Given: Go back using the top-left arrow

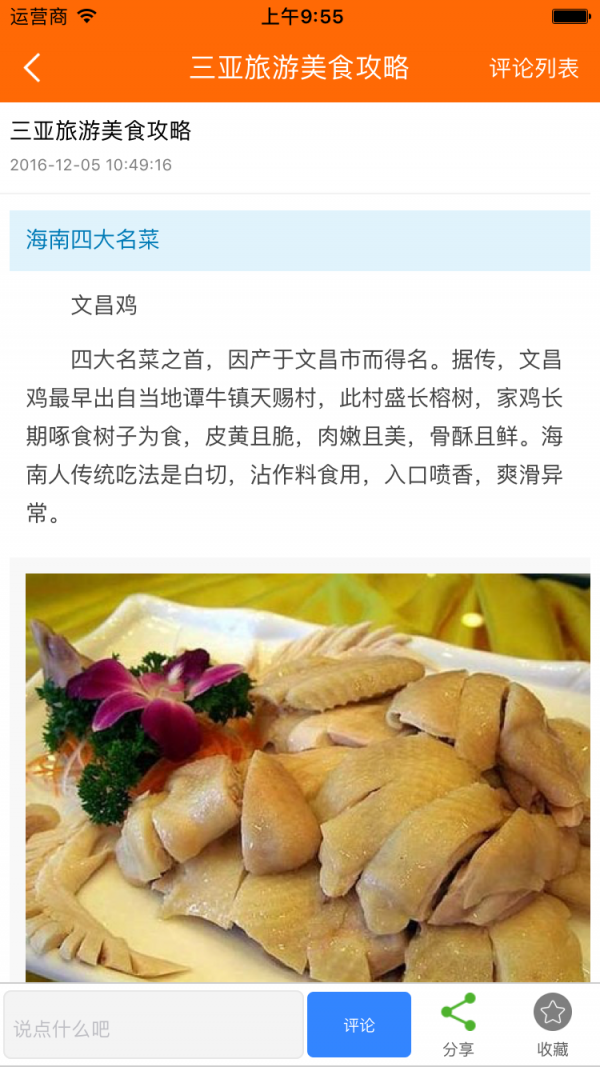Looking at the screenshot, I should point(32,68).
